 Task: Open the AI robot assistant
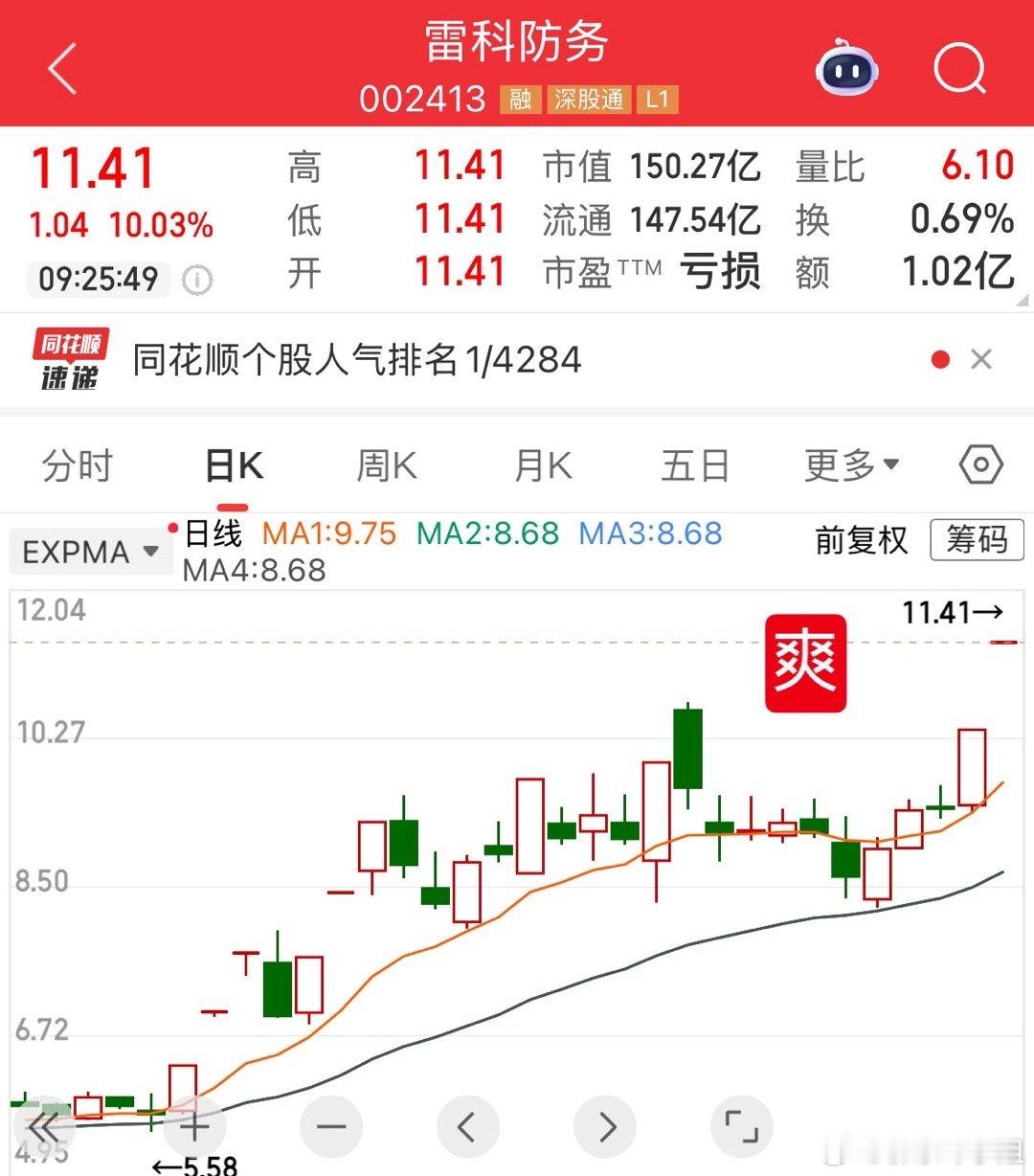(847, 67)
